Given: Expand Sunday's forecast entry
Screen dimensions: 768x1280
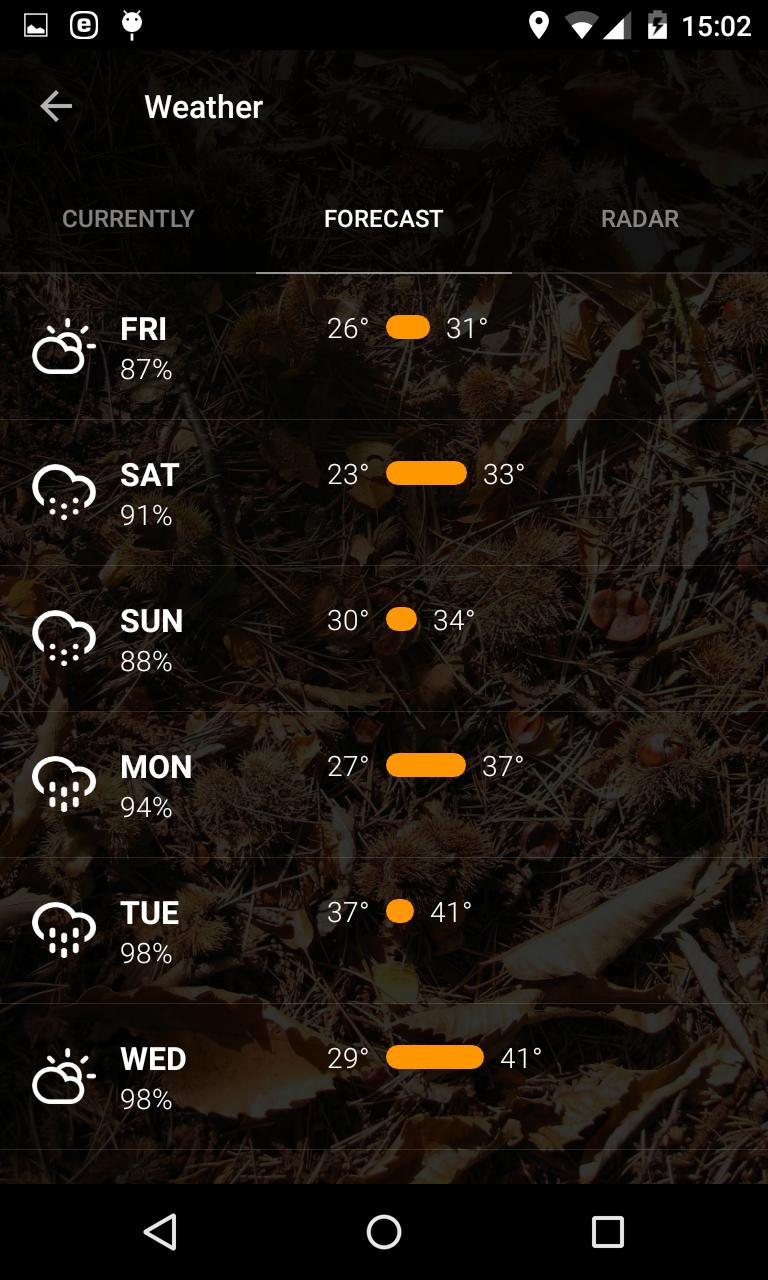Looking at the screenshot, I should (x=384, y=640).
